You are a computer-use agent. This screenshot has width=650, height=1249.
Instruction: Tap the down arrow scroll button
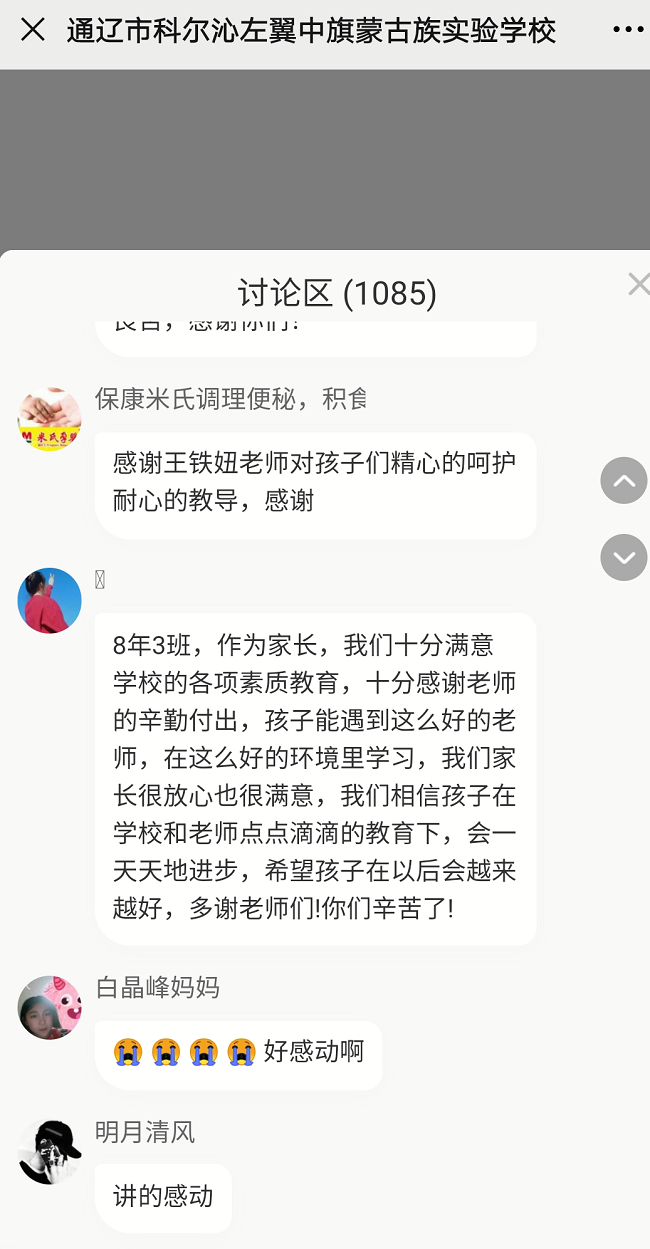pos(623,557)
